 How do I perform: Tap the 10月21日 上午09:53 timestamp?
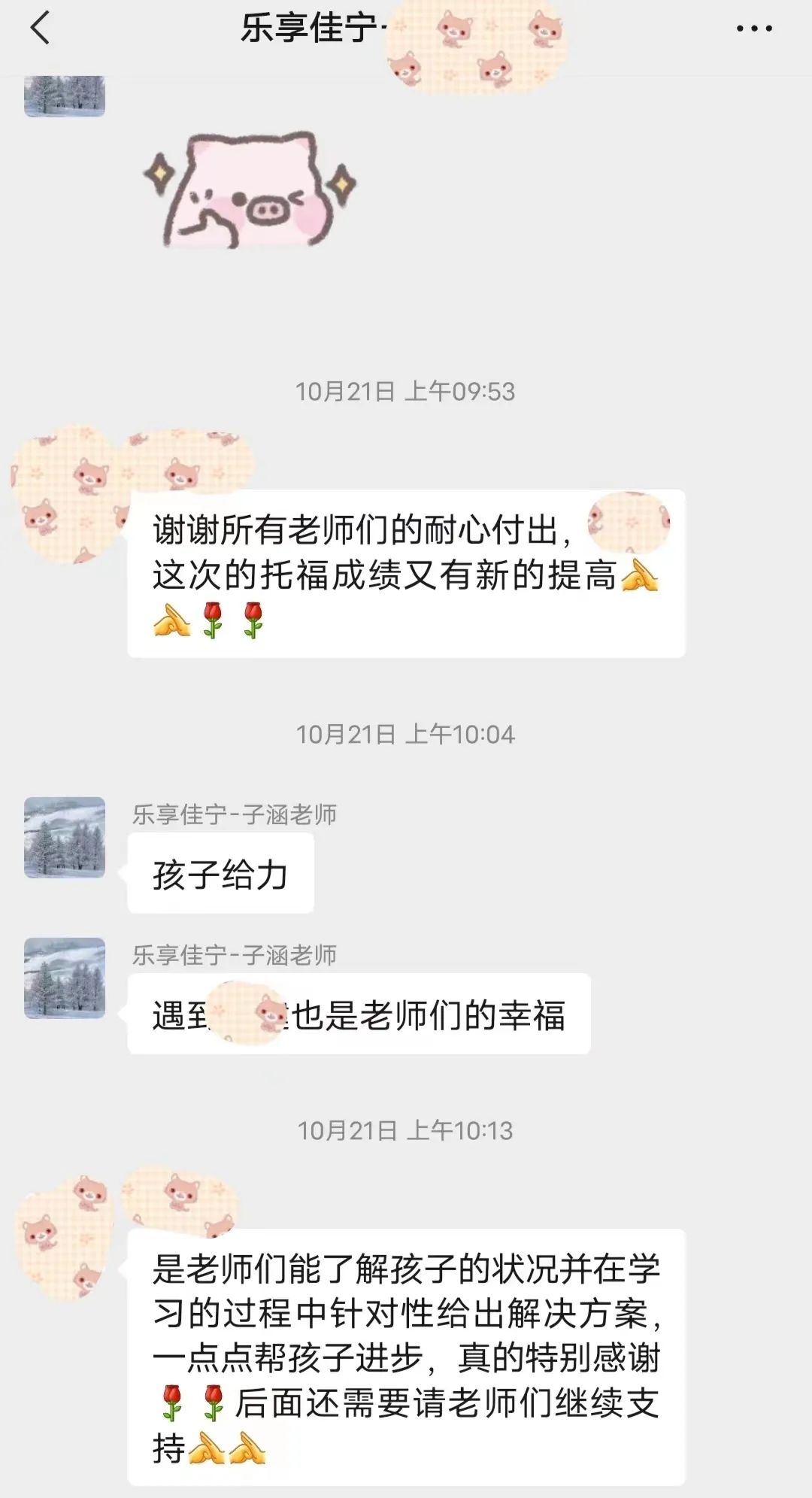pyautogui.click(x=406, y=390)
